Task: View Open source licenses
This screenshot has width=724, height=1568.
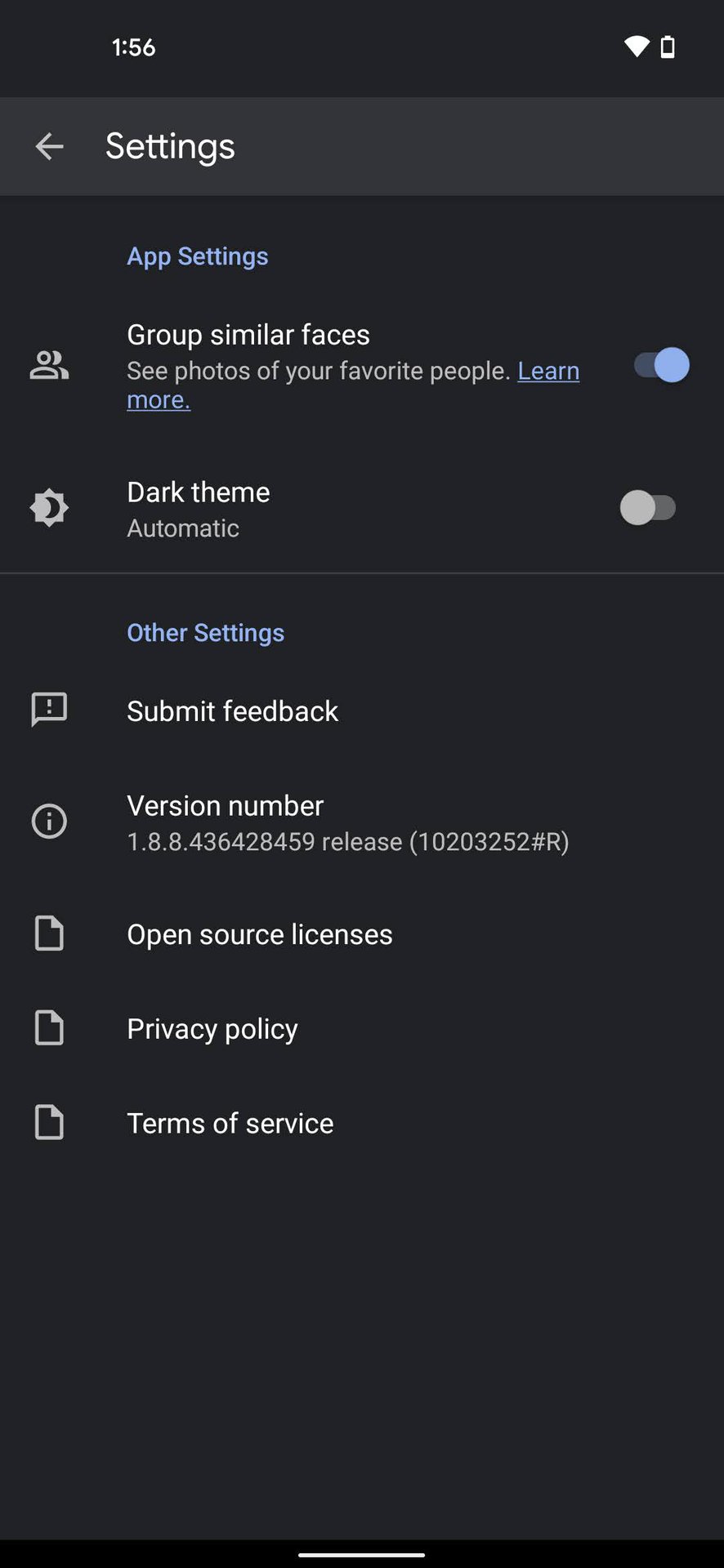Action: coord(260,934)
